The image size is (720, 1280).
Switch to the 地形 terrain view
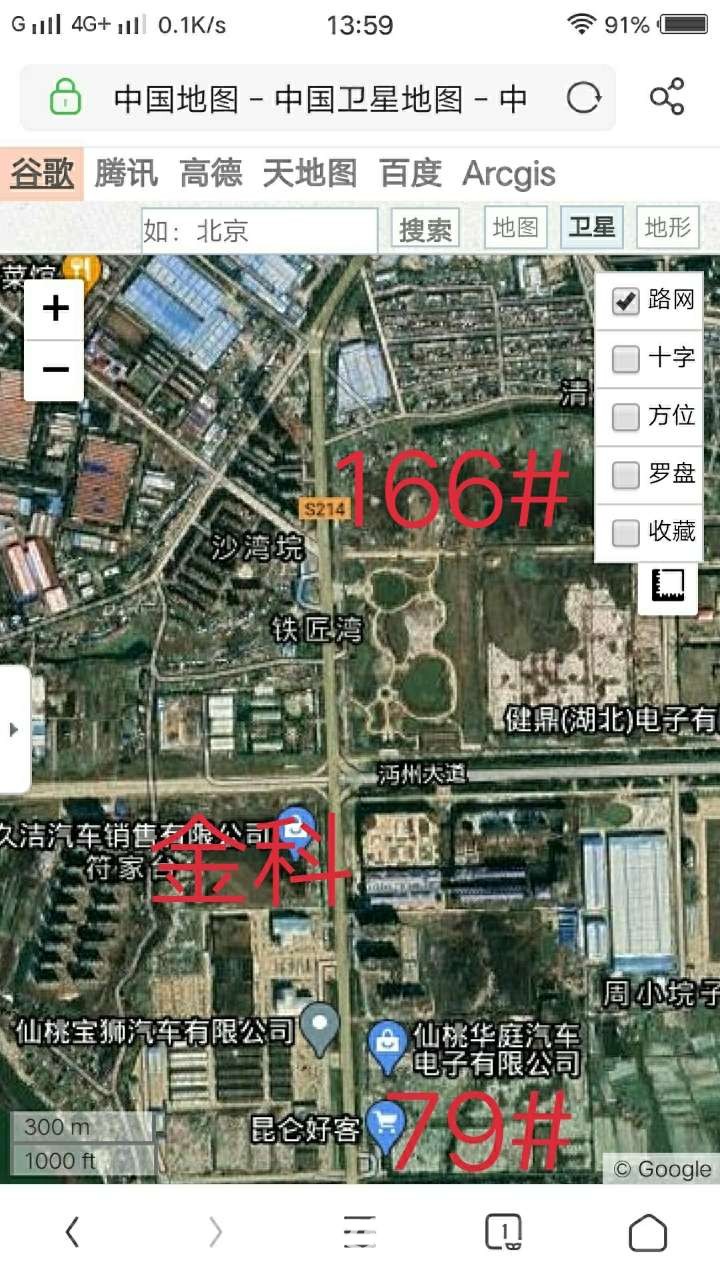(x=668, y=228)
